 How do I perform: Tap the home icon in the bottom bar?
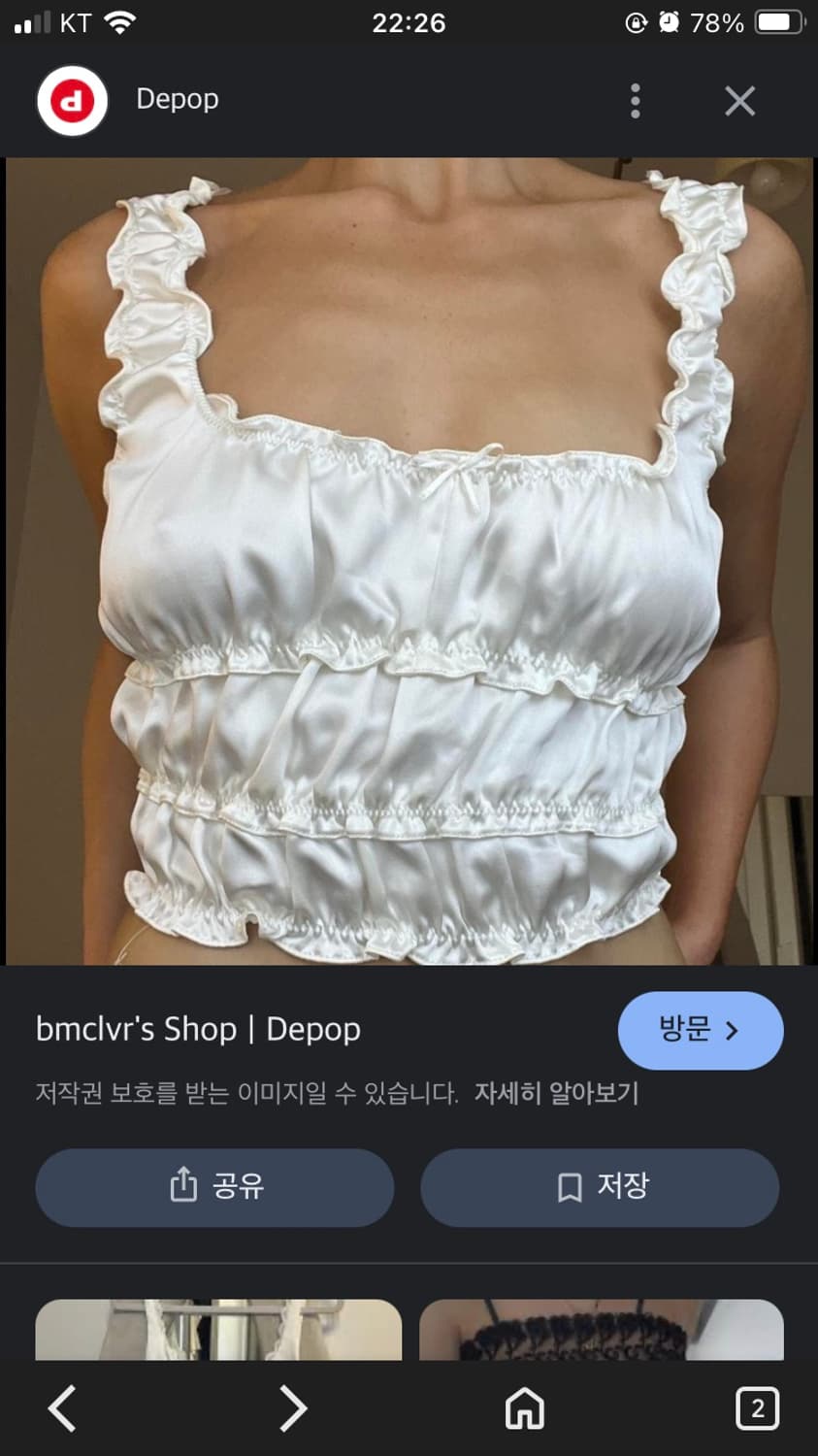pyautogui.click(x=524, y=1408)
